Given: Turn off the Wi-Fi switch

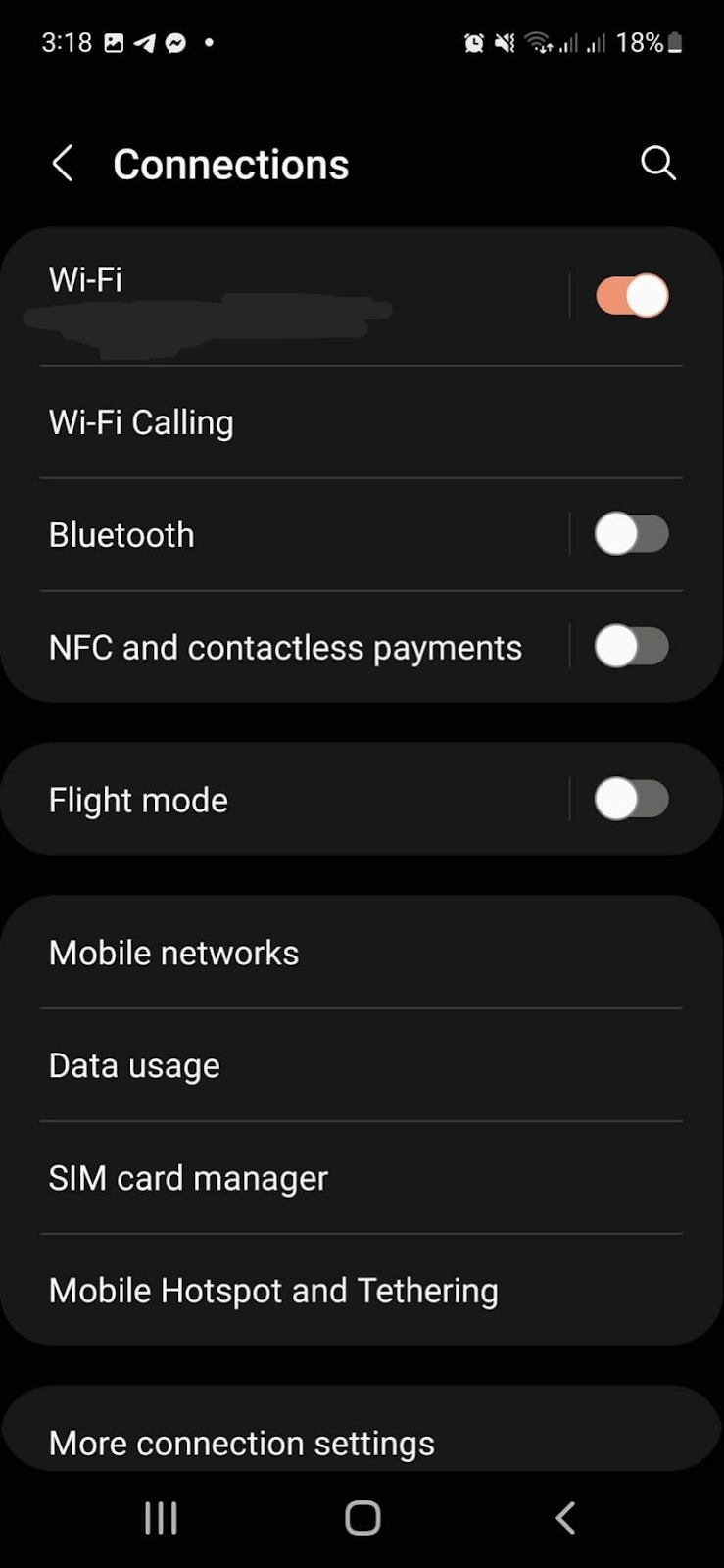Looking at the screenshot, I should (632, 295).
